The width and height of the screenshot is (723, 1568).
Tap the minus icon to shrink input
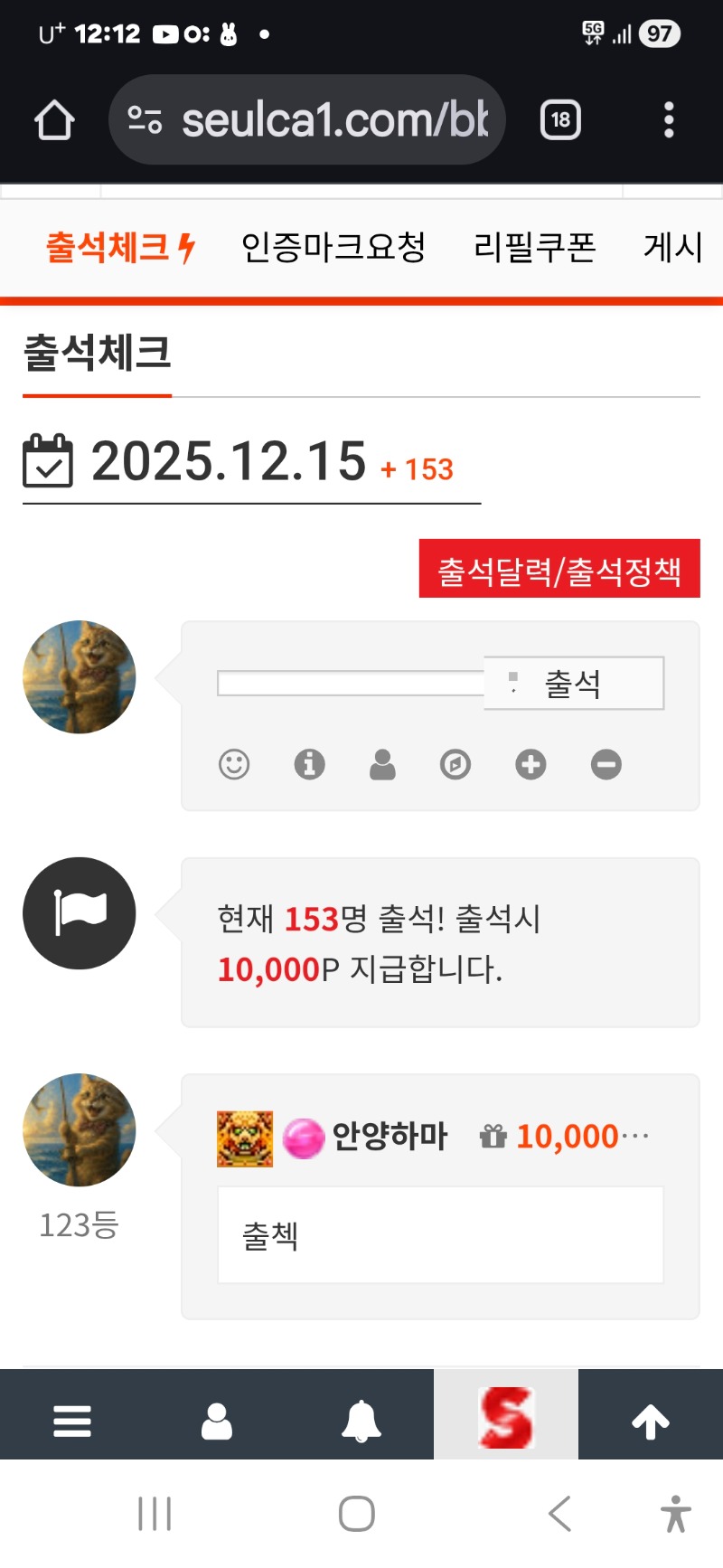606,765
